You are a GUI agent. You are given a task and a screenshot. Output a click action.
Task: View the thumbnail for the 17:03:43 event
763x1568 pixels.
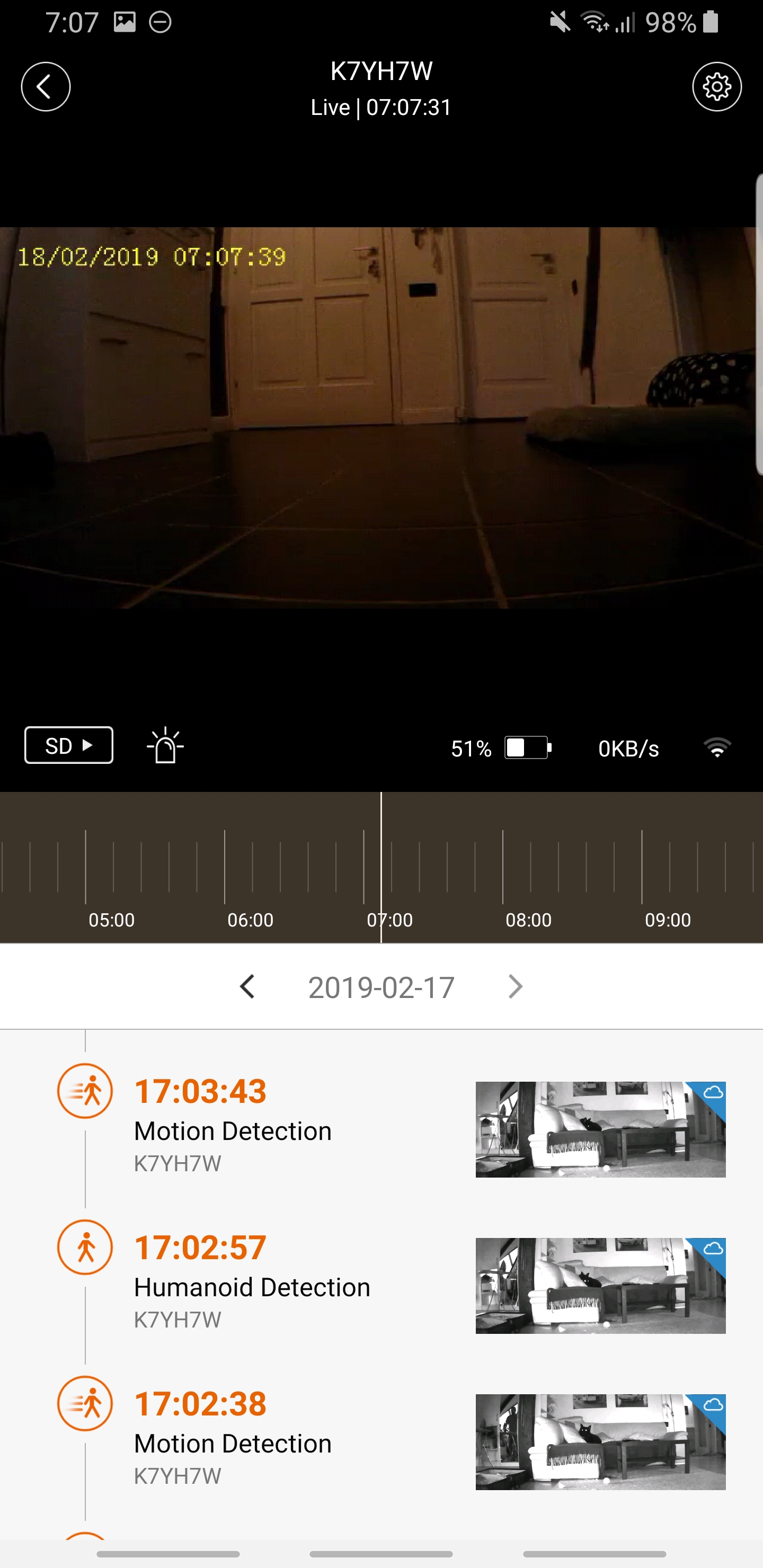pyautogui.click(x=600, y=1130)
